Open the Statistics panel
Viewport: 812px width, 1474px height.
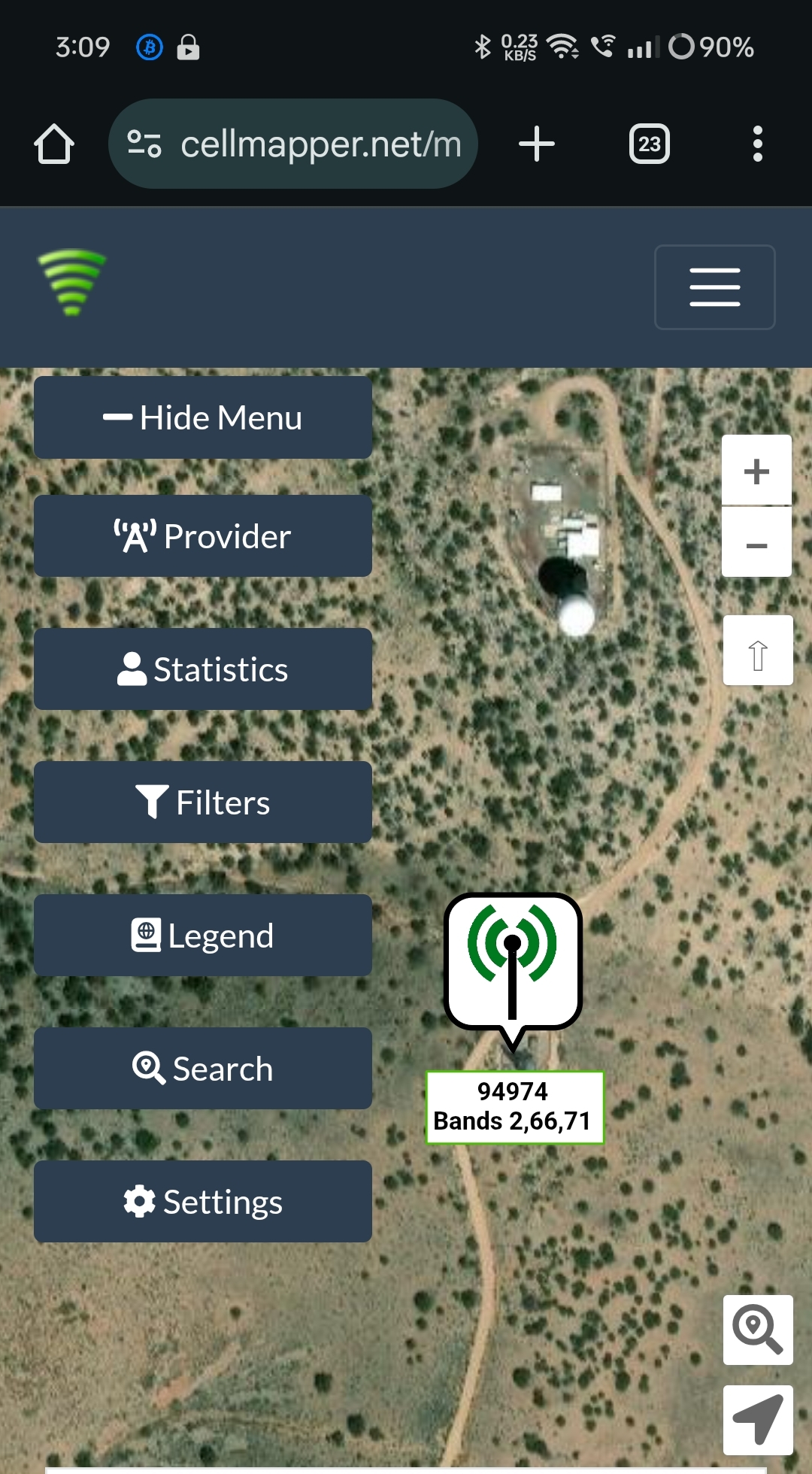tap(203, 669)
